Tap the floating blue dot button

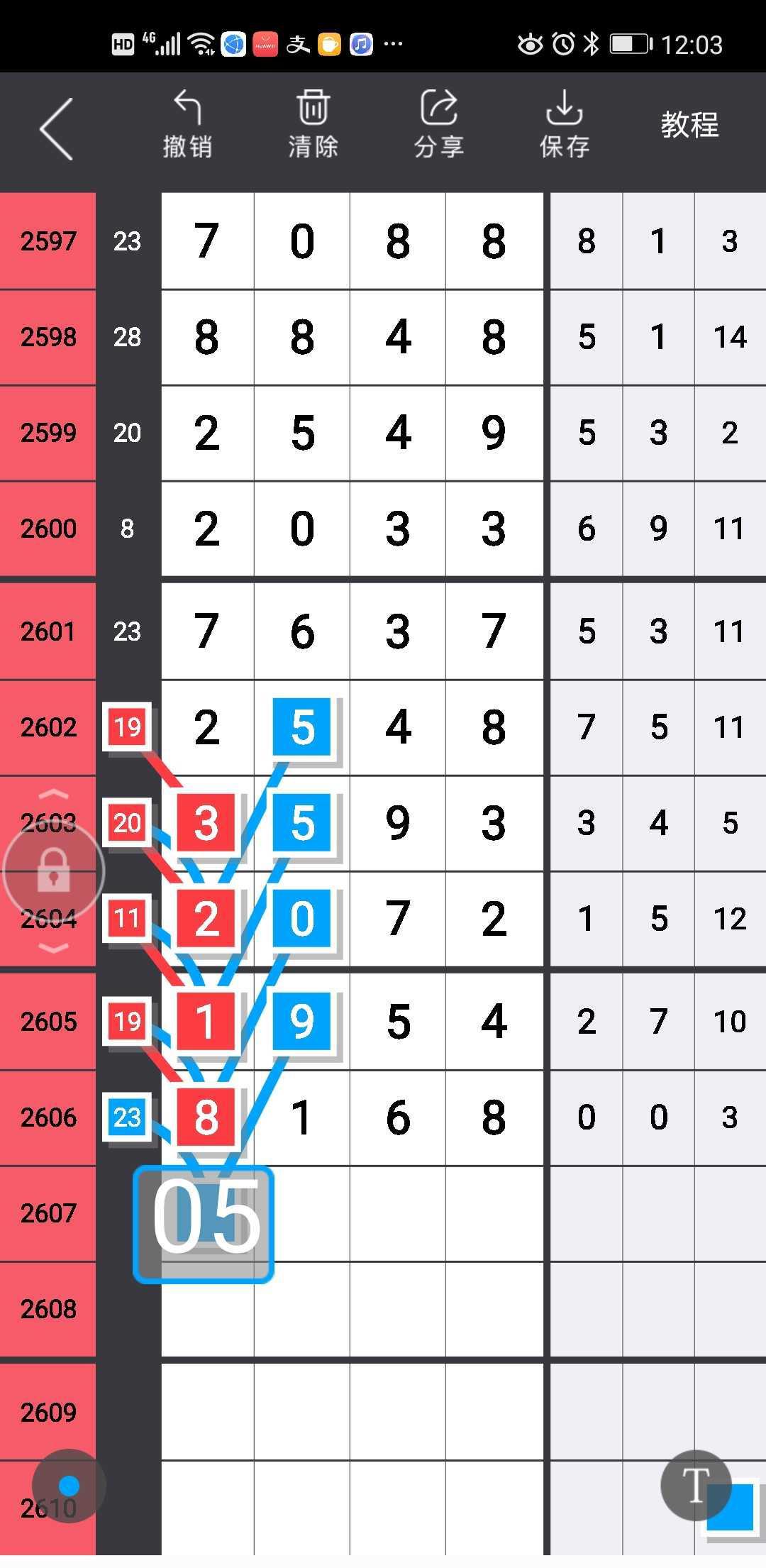click(69, 1485)
